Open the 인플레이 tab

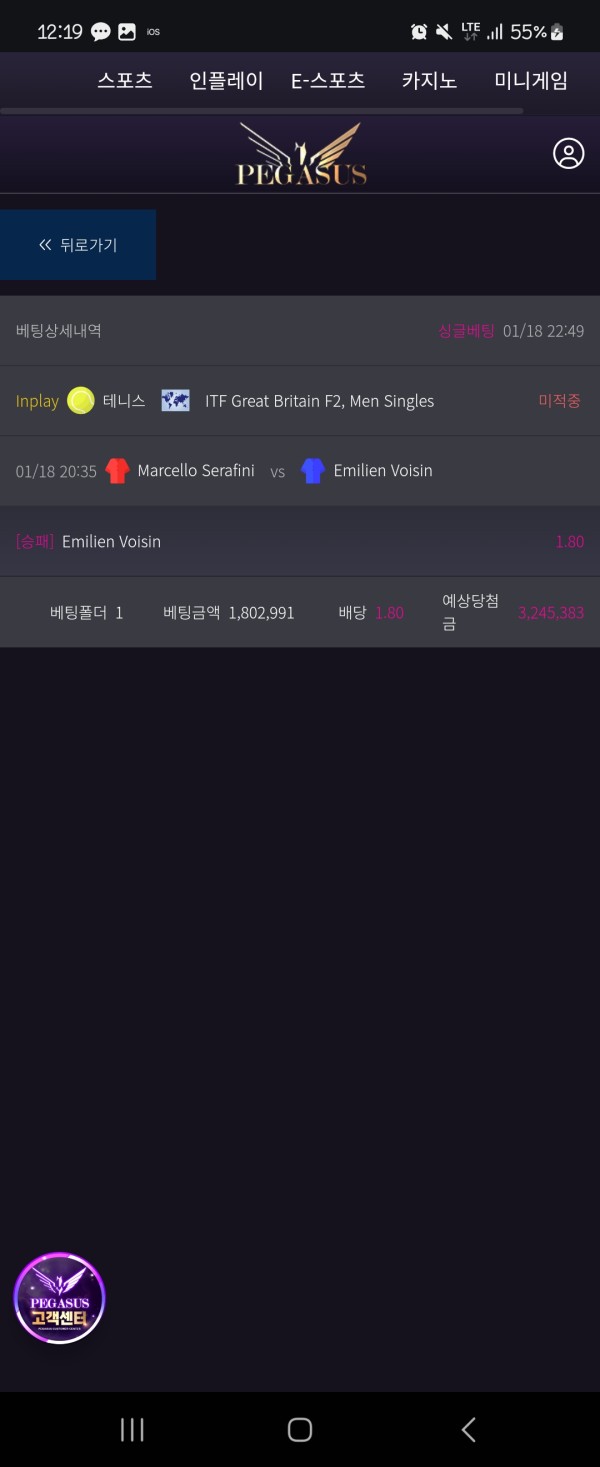click(226, 81)
